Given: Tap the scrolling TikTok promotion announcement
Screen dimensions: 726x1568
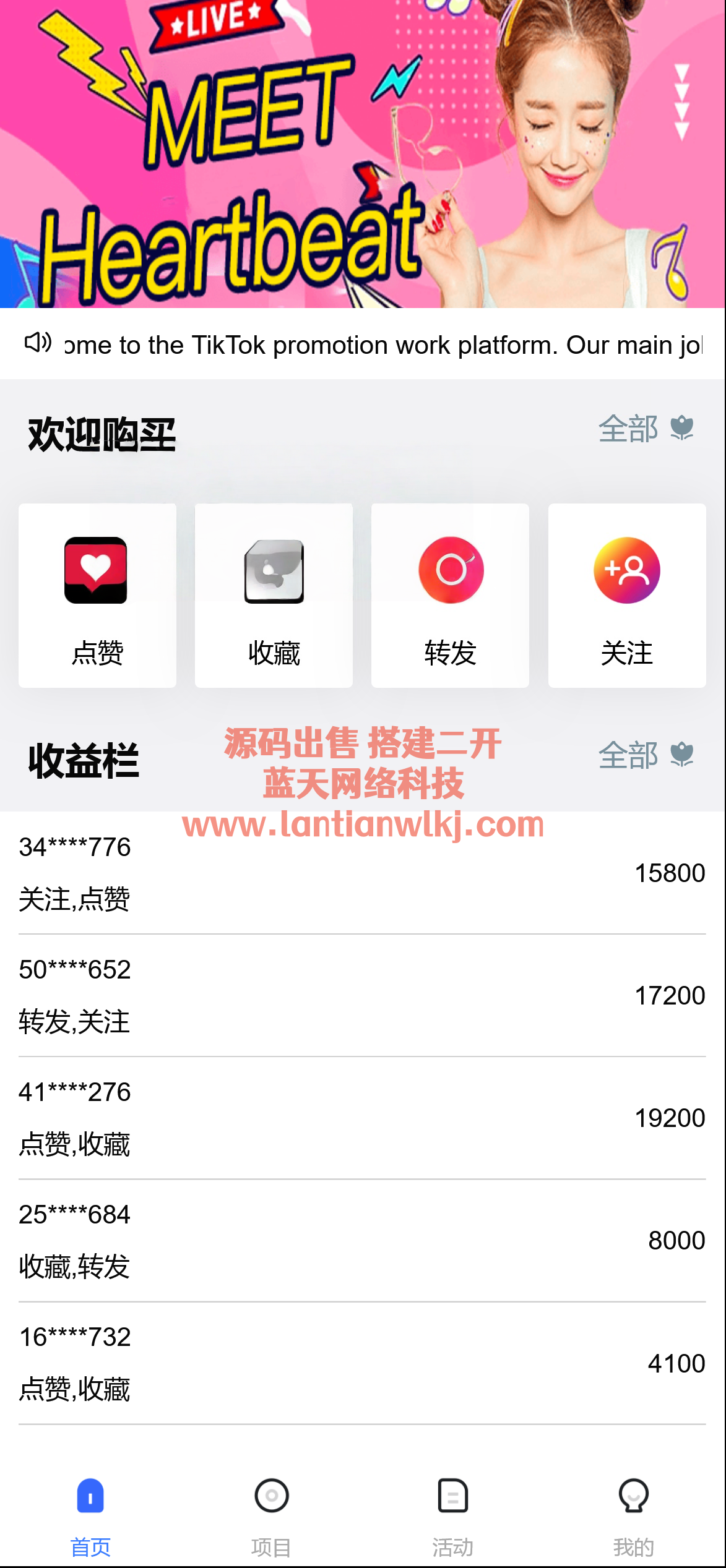Looking at the screenshot, I should tap(382, 345).
